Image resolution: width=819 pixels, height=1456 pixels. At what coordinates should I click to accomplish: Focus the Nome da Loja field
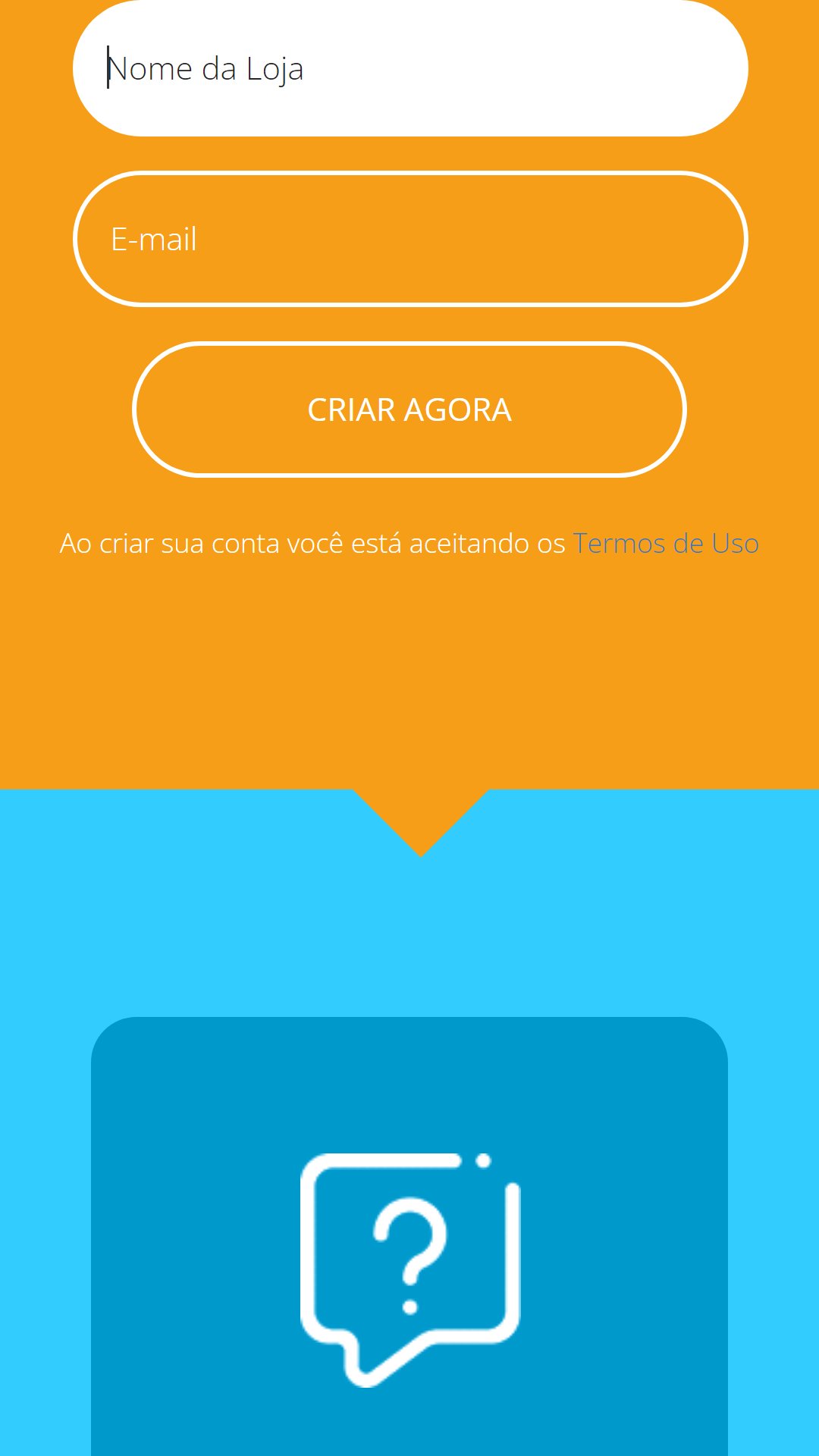point(409,68)
